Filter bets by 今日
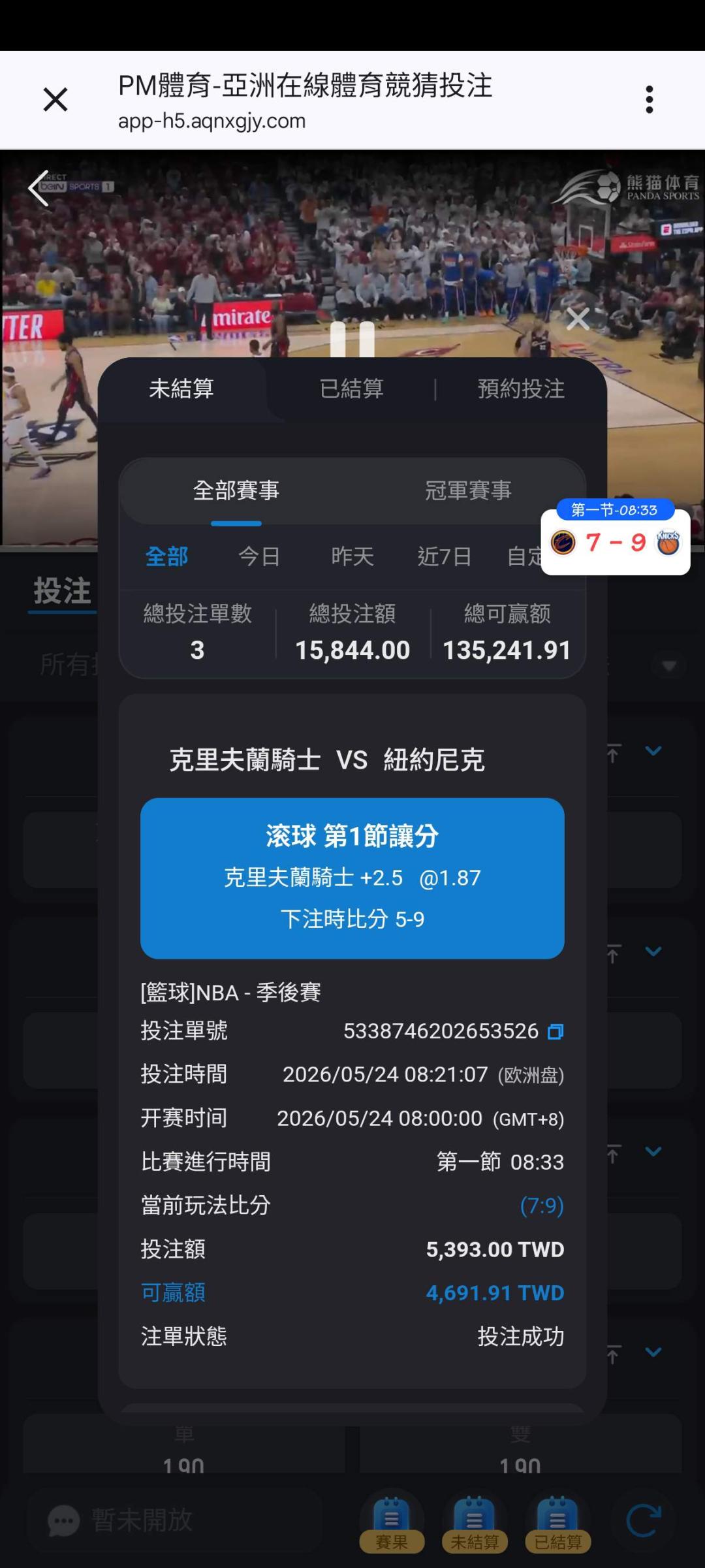The width and height of the screenshot is (705, 1568). pyautogui.click(x=259, y=556)
